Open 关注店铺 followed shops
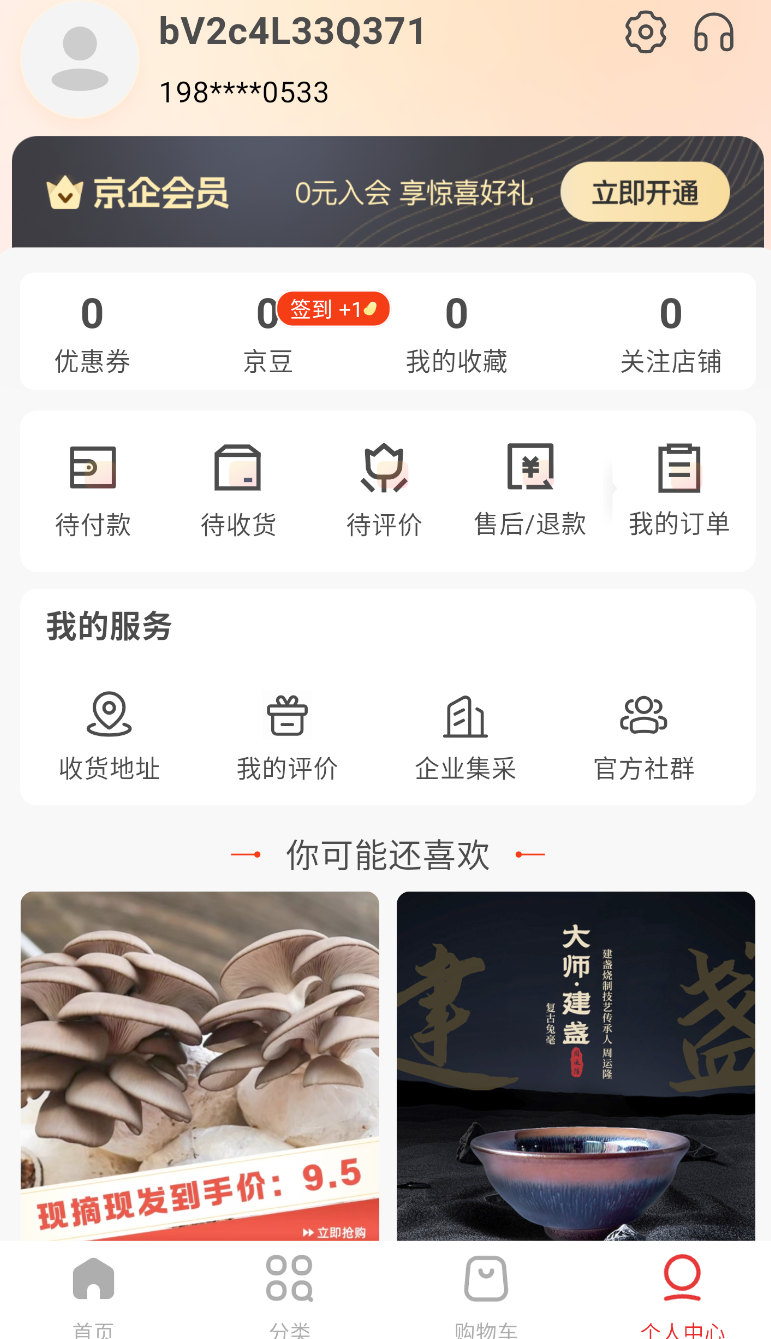Viewport: 771px width, 1339px height. click(670, 332)
